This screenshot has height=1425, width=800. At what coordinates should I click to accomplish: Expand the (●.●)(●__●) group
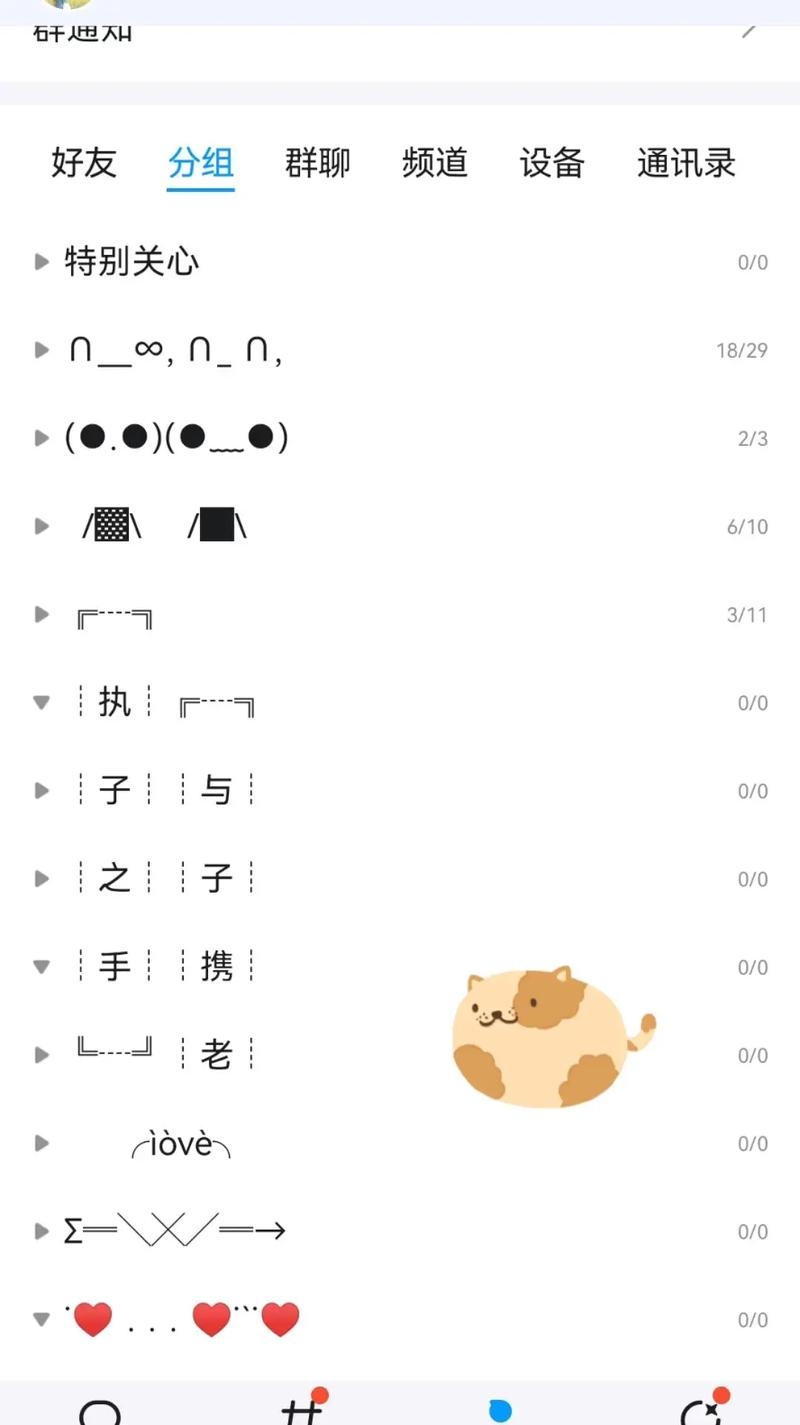(41, 437)
